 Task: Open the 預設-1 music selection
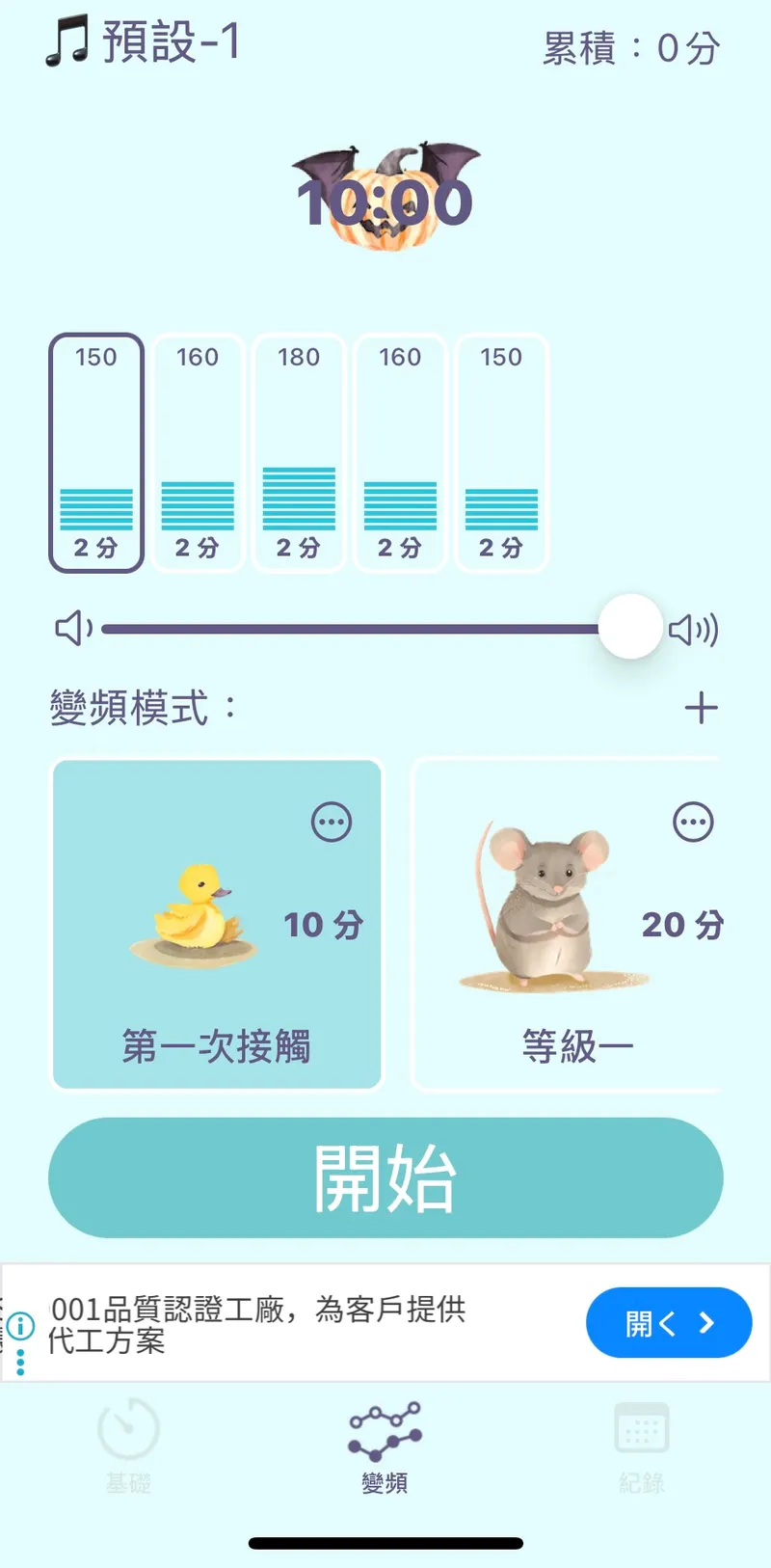click(145, 42)
